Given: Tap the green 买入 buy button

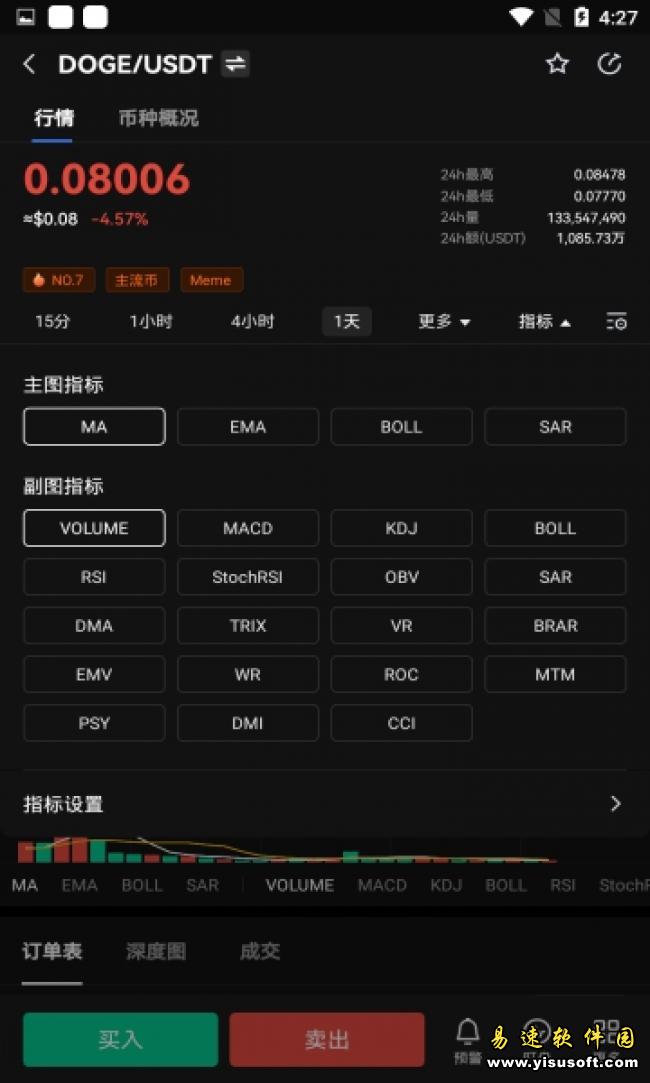Looking at the screenshot, I should (120, 1039).
